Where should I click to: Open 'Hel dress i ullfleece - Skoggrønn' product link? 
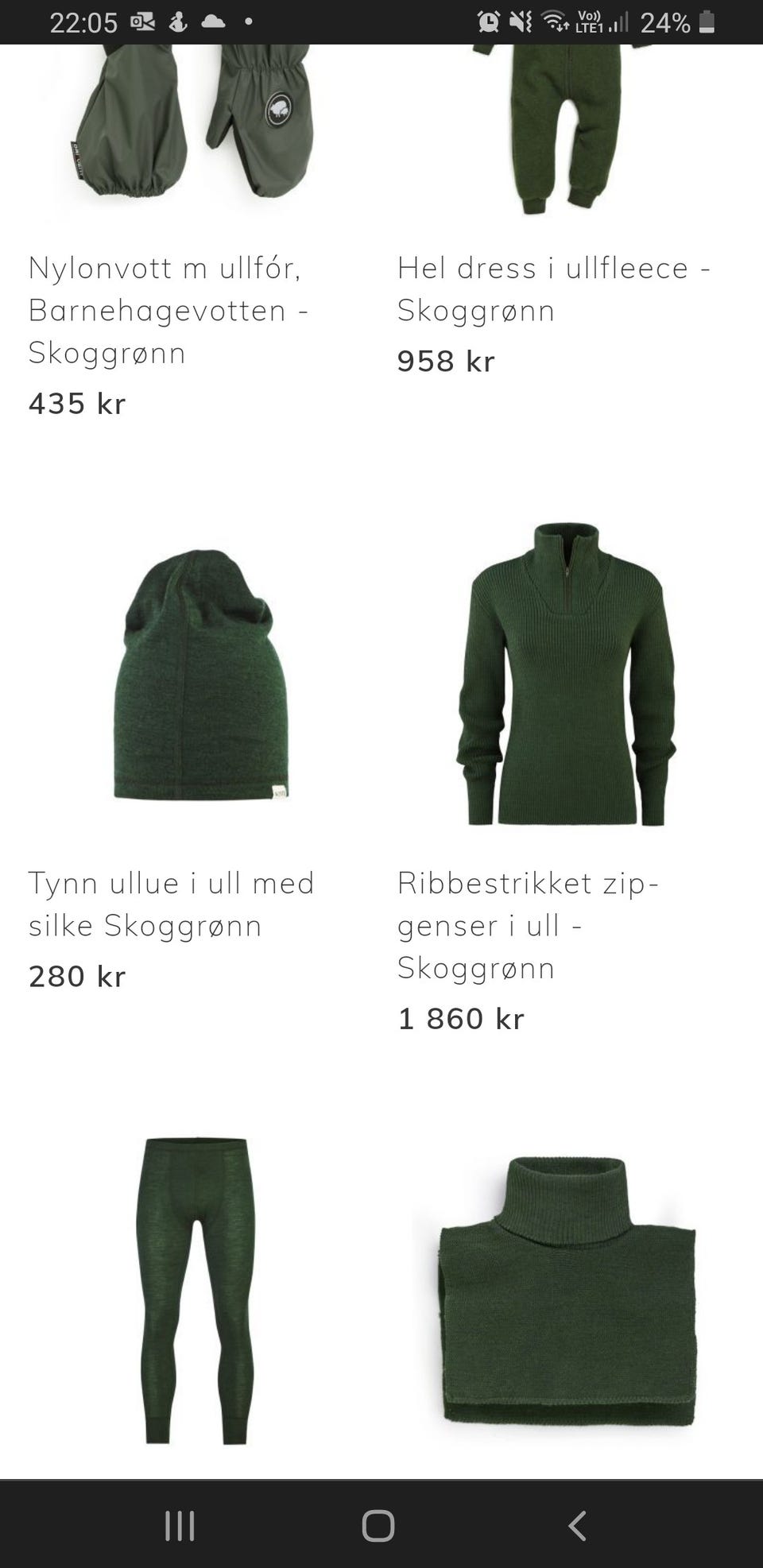555,288
